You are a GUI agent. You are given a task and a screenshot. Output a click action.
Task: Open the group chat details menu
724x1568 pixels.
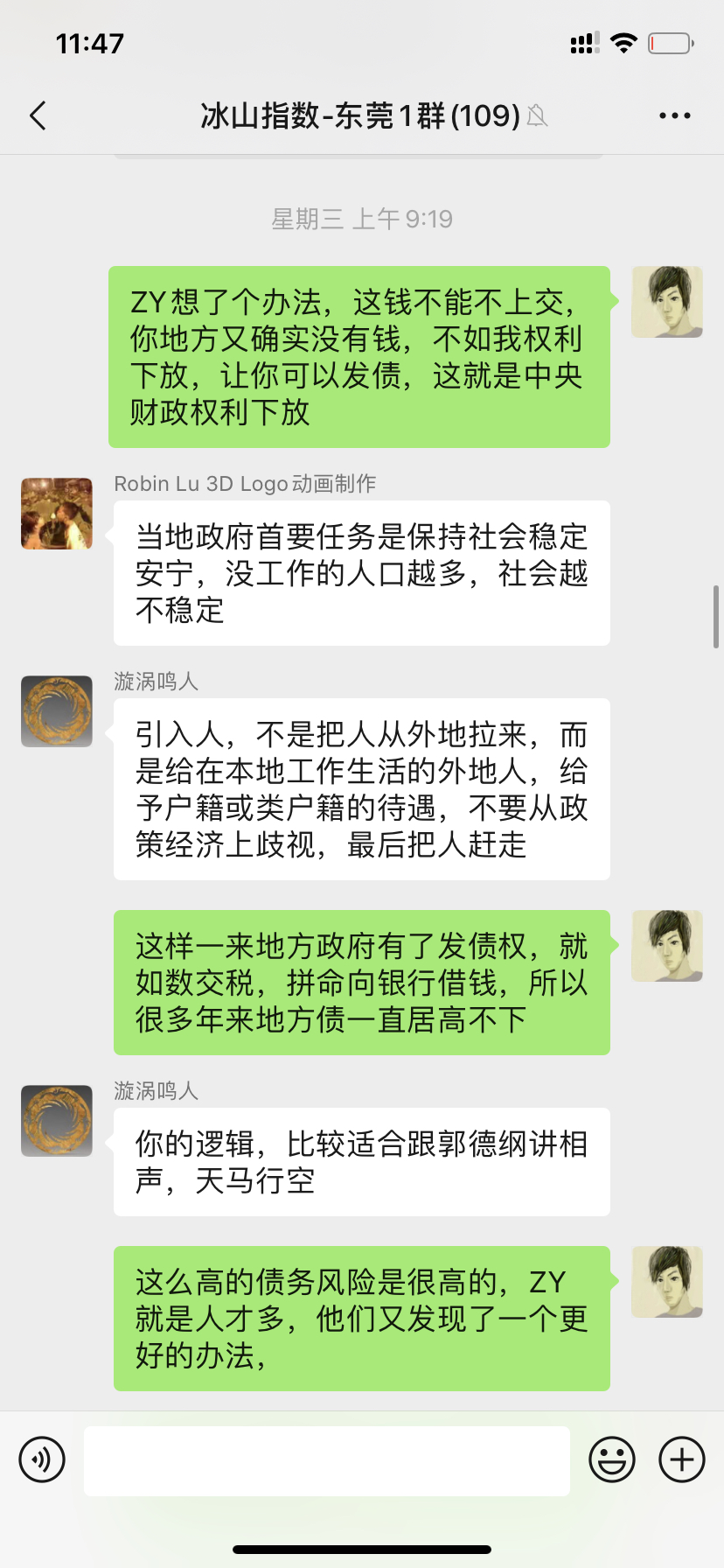(x=674, y=115)
